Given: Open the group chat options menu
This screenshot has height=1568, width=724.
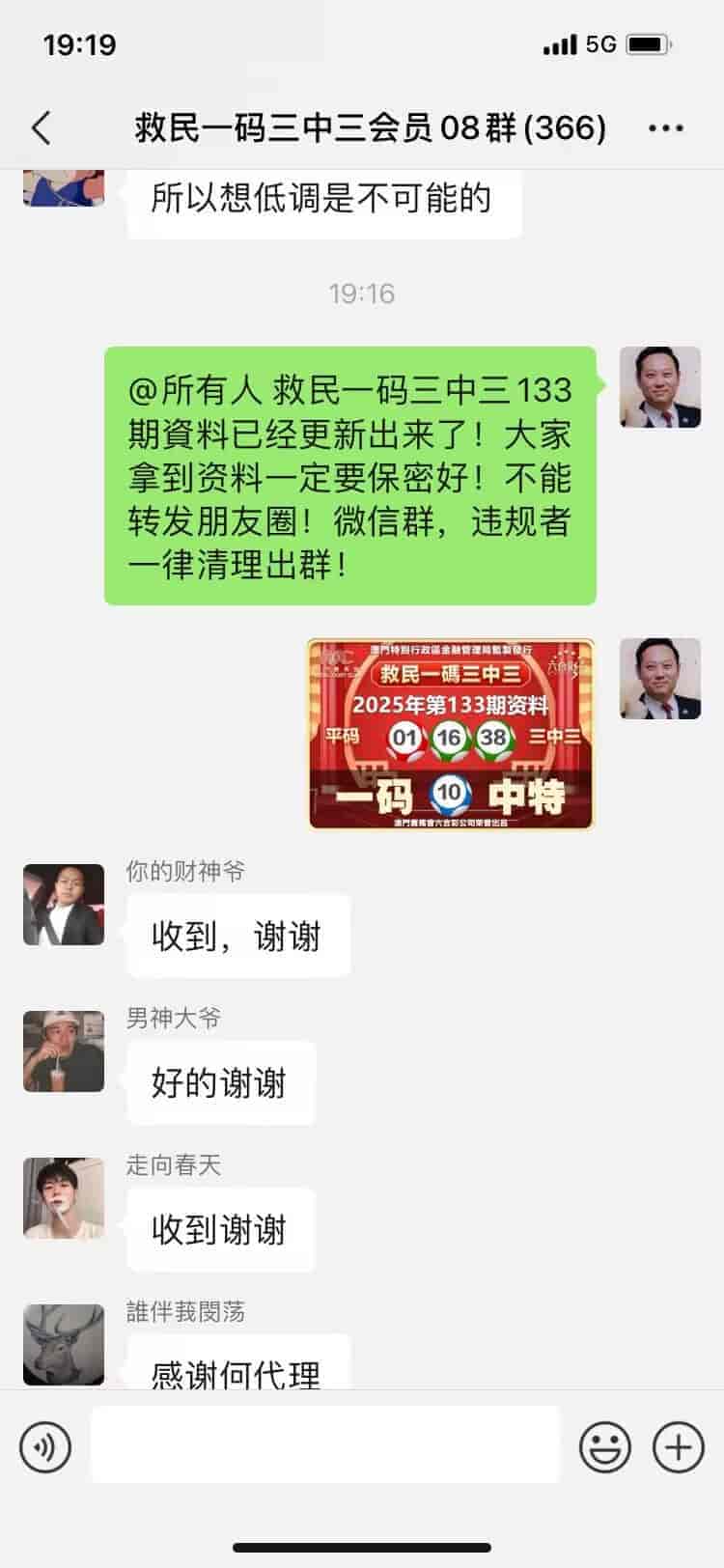Looking at the screenshot, I should point(666,127).
